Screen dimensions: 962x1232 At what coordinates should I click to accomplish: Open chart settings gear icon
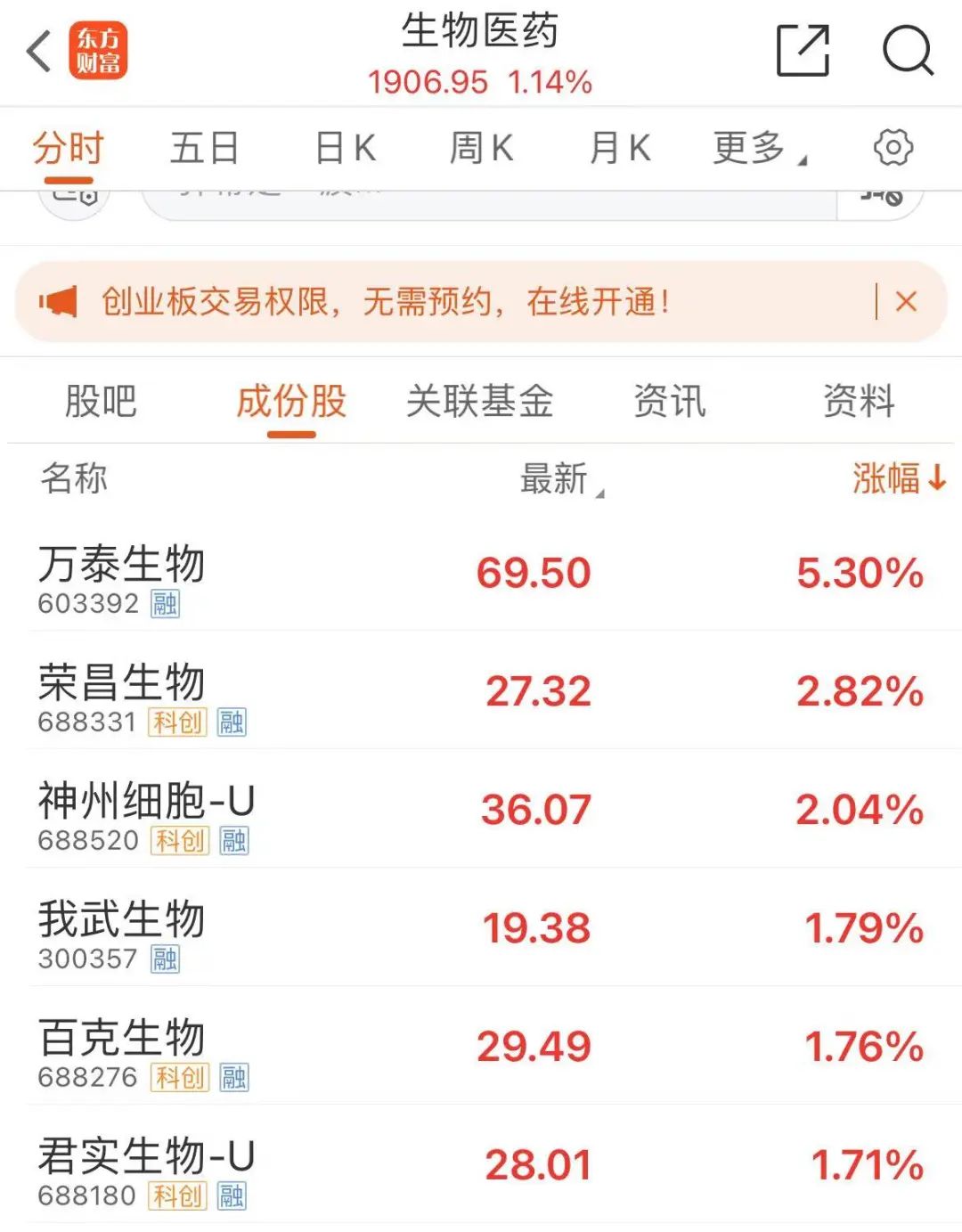[893, 148]
